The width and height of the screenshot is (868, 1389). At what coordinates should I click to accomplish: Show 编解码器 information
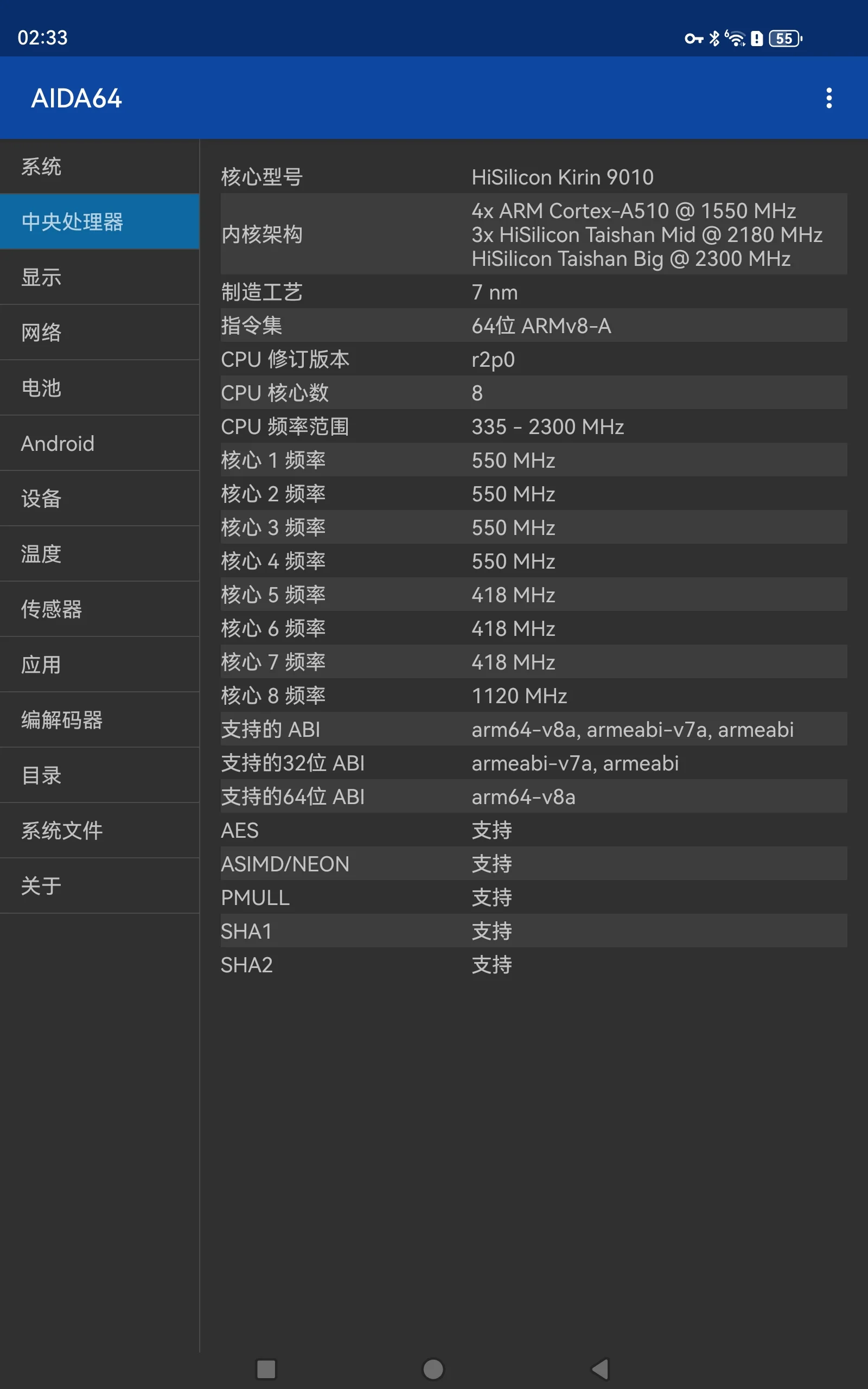pos(99,720)
